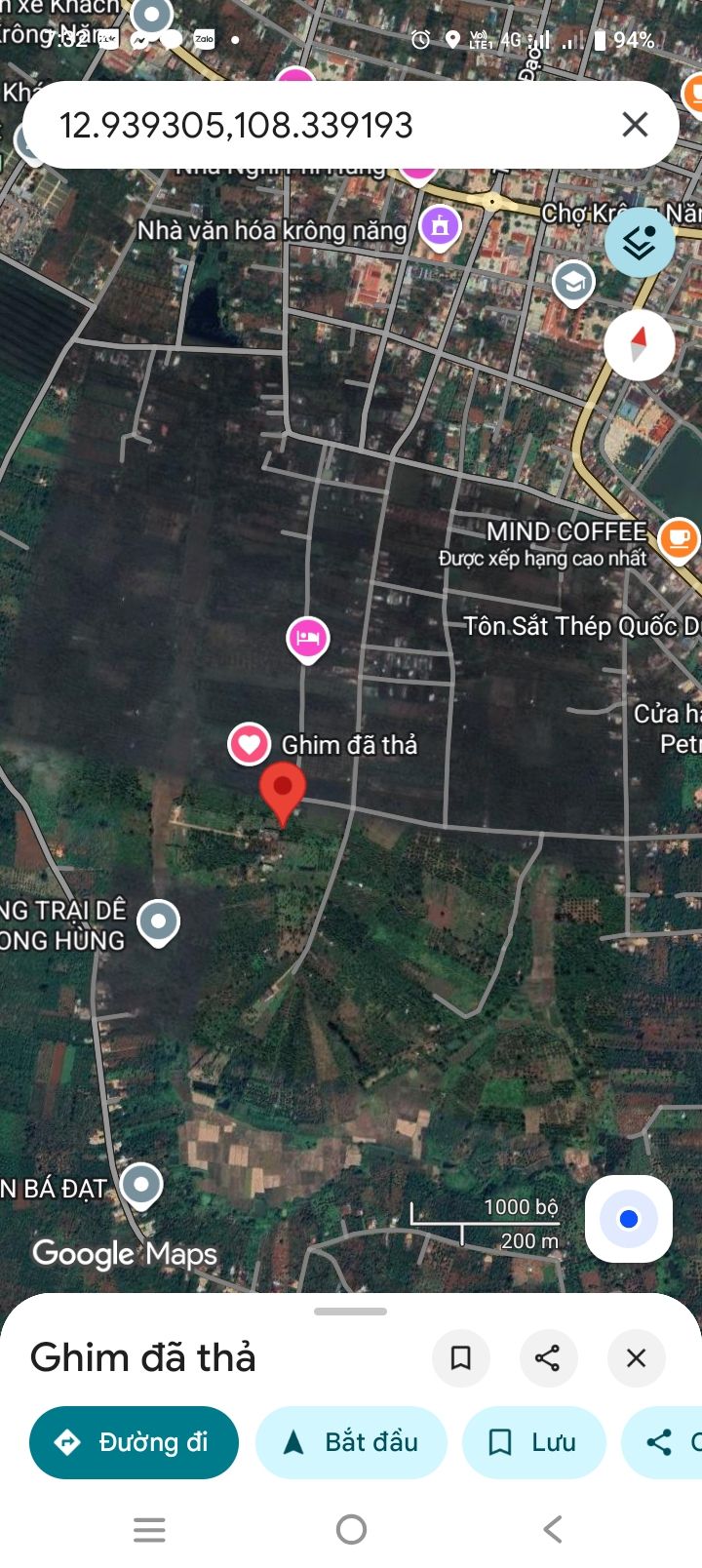Save the place with the Lưu chip

tap(534, 1442)
